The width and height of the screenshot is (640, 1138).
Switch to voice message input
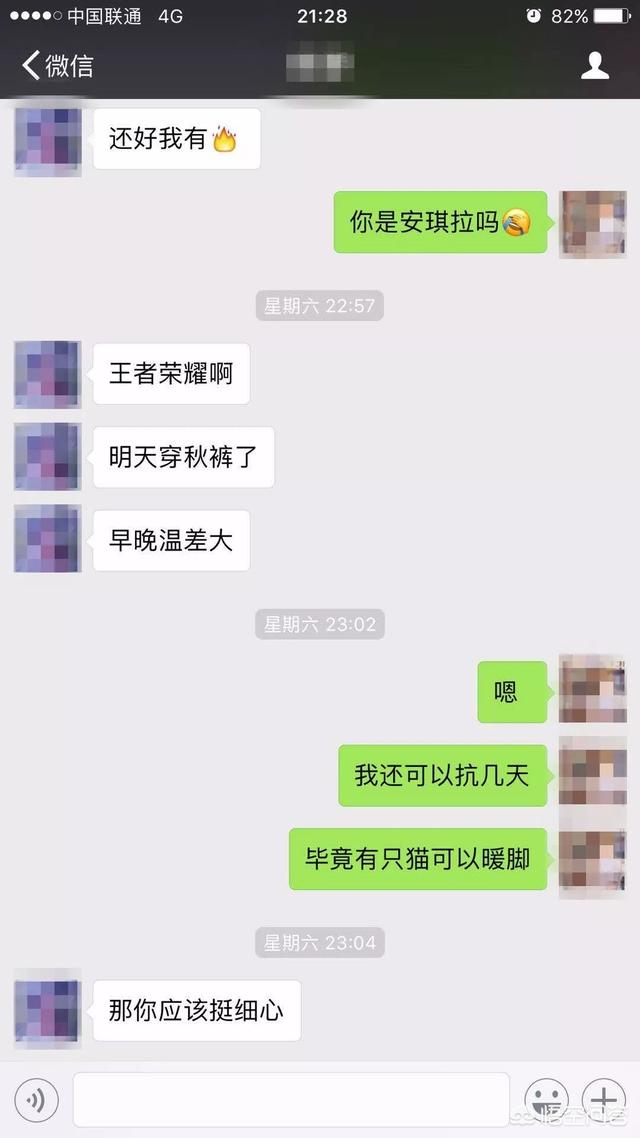coord(37,1101)
